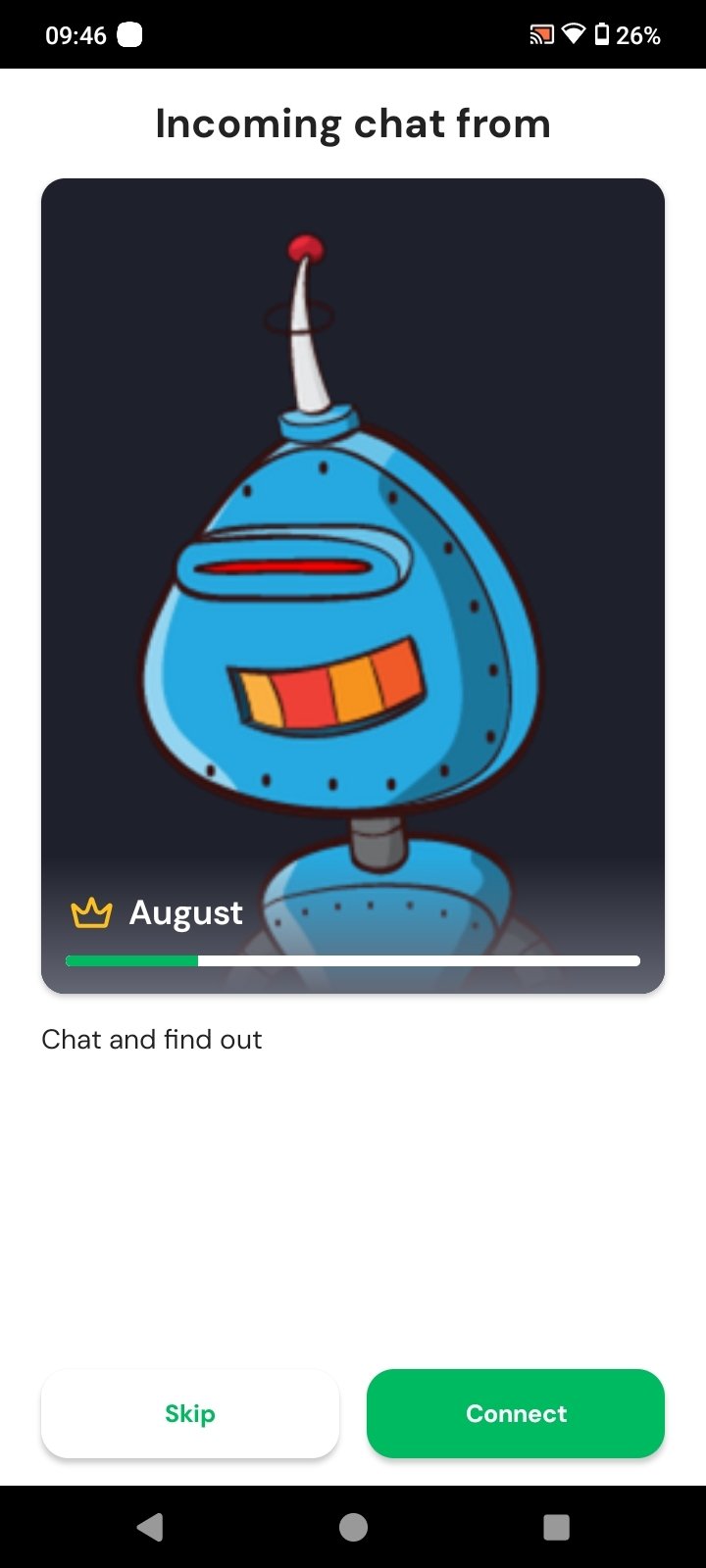Tap the screen cast icon in status bar
The height and width of the screenshot is (1568, 706).
point(541,33)
